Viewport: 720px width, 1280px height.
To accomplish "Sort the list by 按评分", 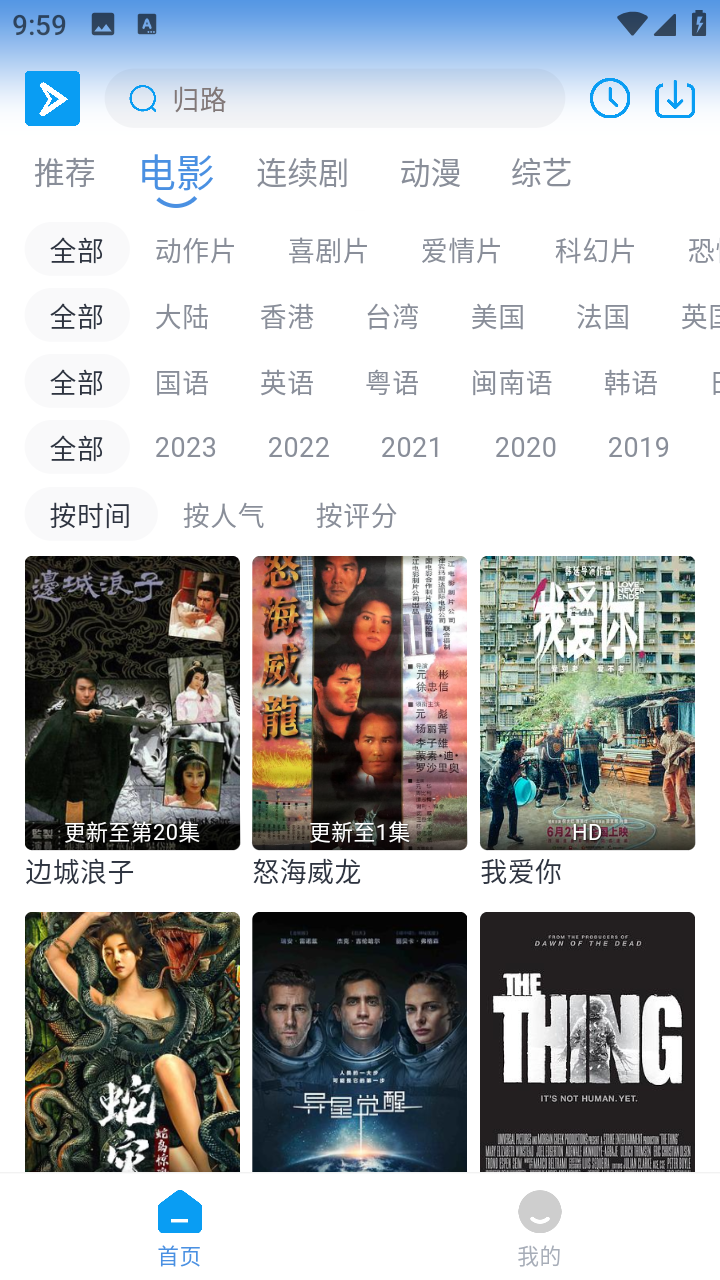I will [357, 515].
